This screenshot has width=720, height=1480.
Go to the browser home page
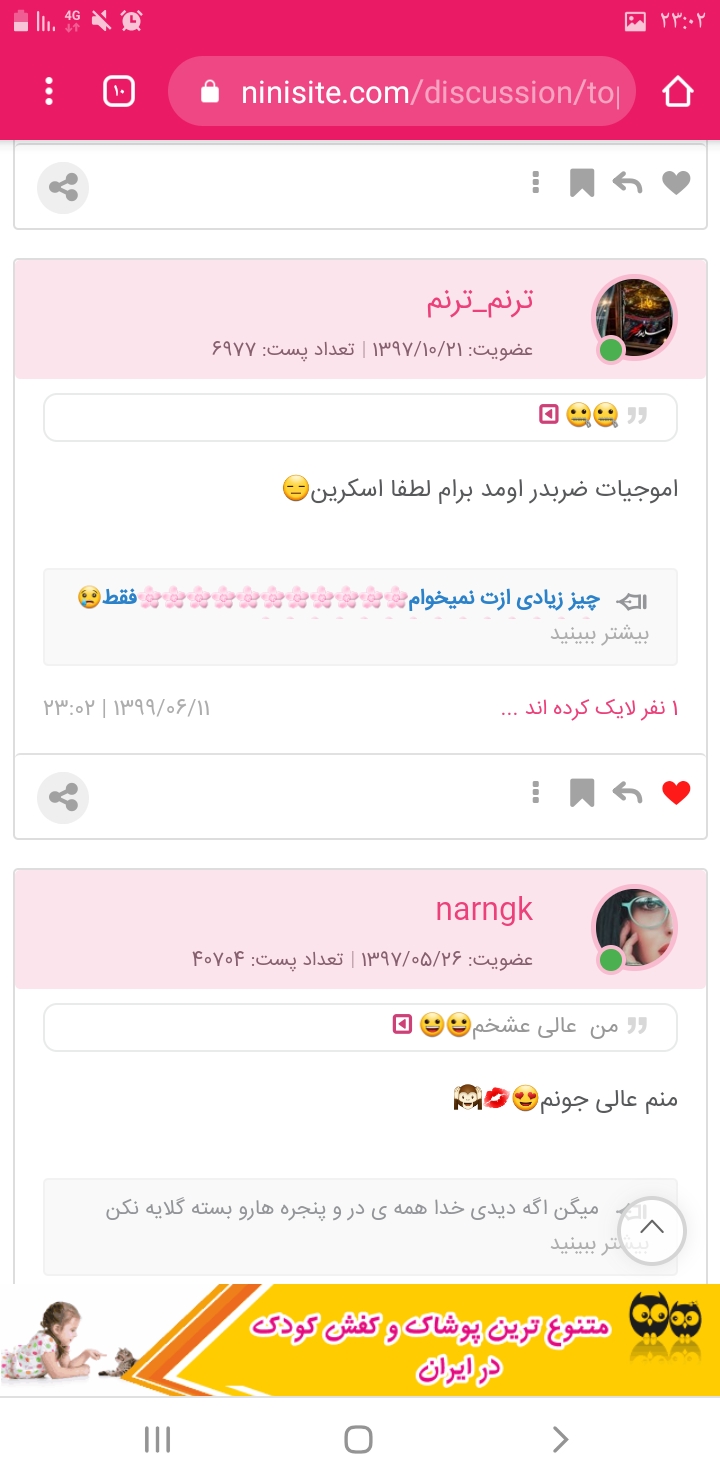pyautogui.click(x=677, y=92)
